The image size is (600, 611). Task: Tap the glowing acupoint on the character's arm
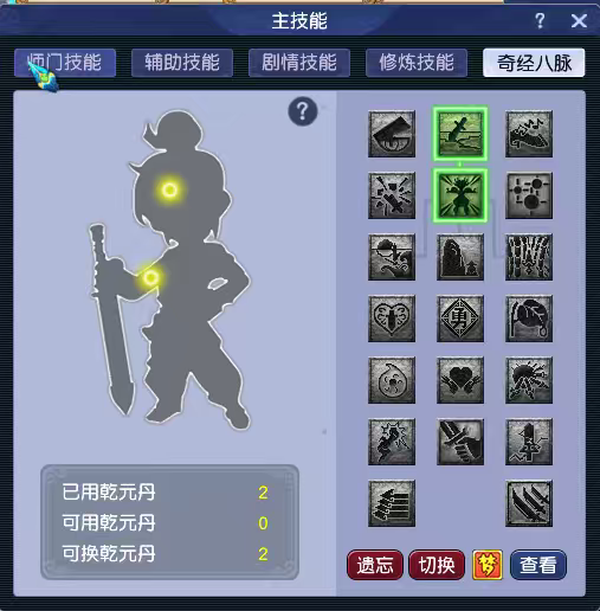point(151,277)
